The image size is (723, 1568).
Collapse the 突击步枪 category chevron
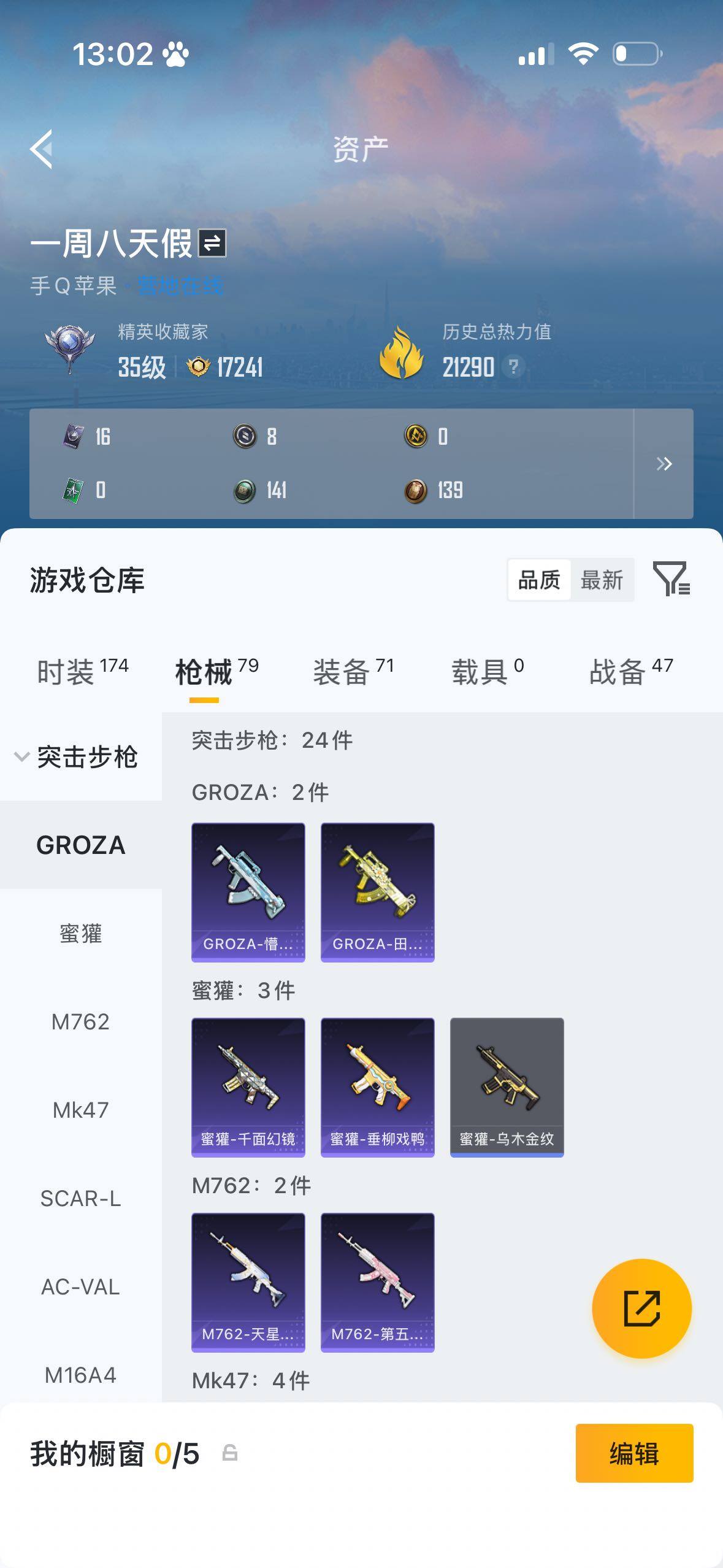tap(21, 757)
